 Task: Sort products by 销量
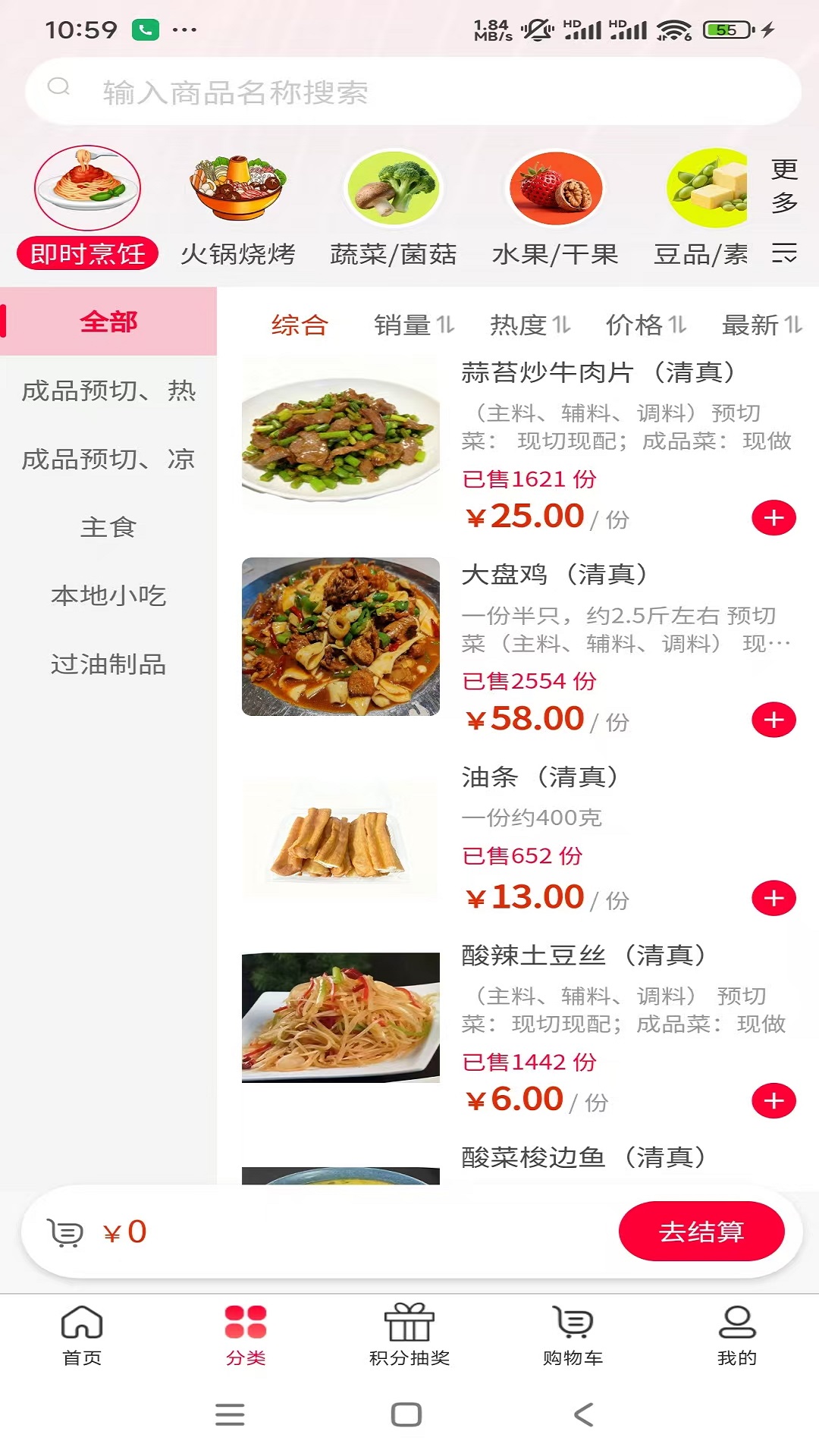coord(414,325)
